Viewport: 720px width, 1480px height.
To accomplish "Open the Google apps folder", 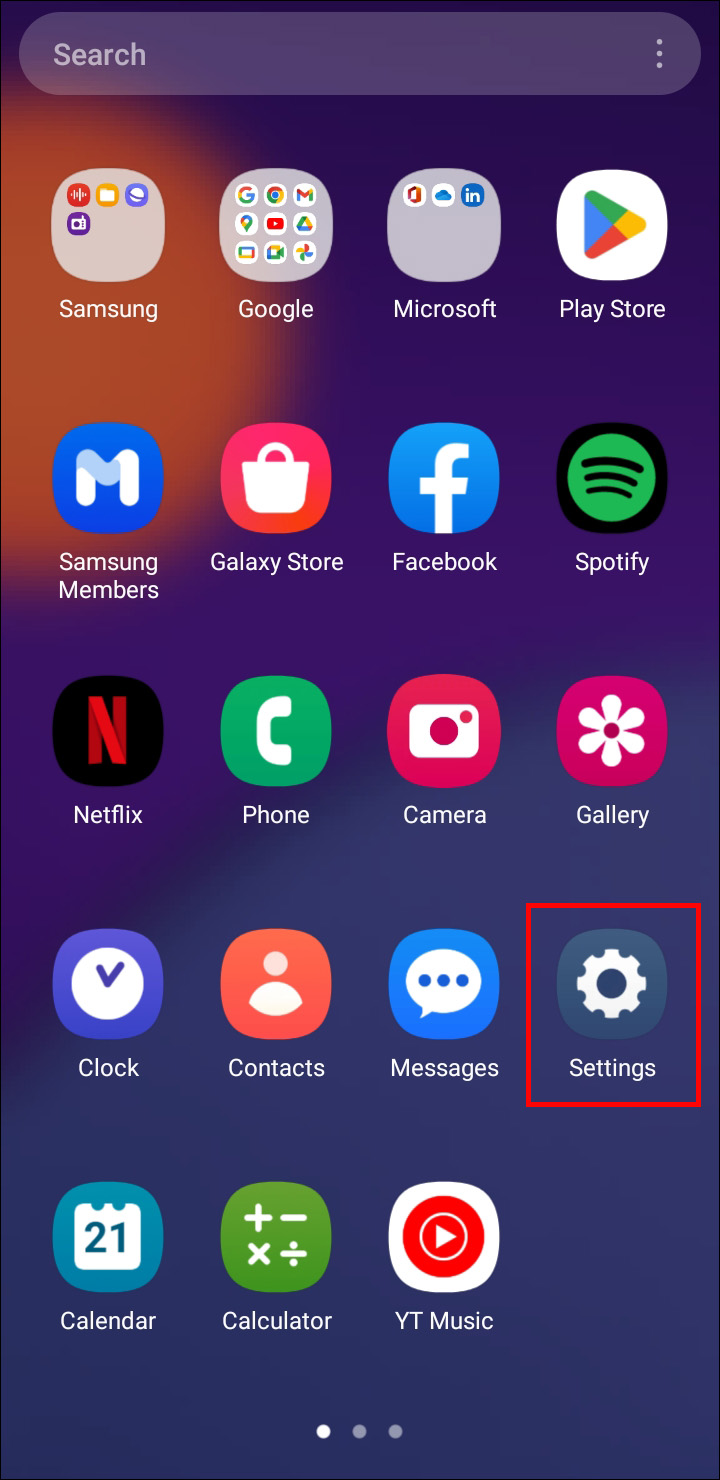I will point(276,225).
